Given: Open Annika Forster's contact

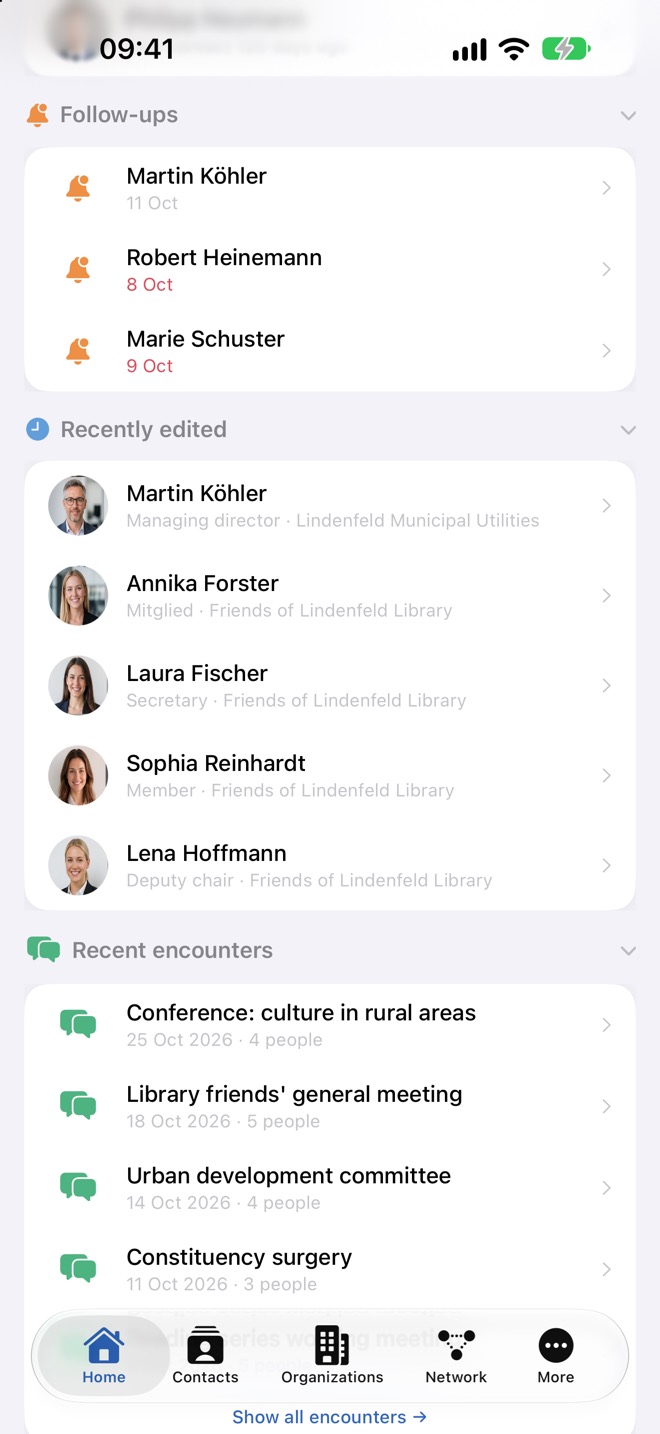Looking at the screenshot, I should [x=330, y=596].
